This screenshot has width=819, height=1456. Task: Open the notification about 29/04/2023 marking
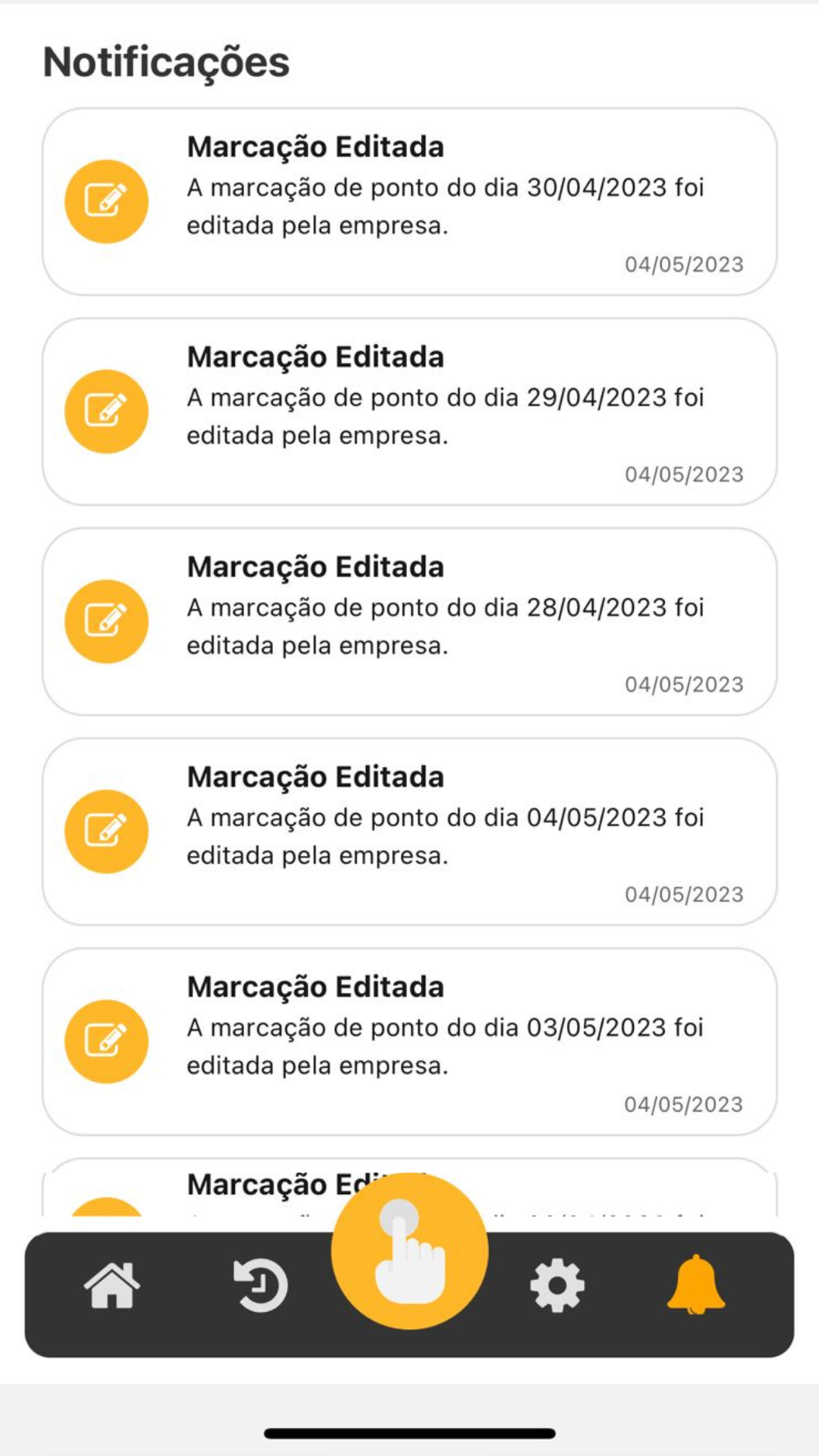tap(409, 411)
